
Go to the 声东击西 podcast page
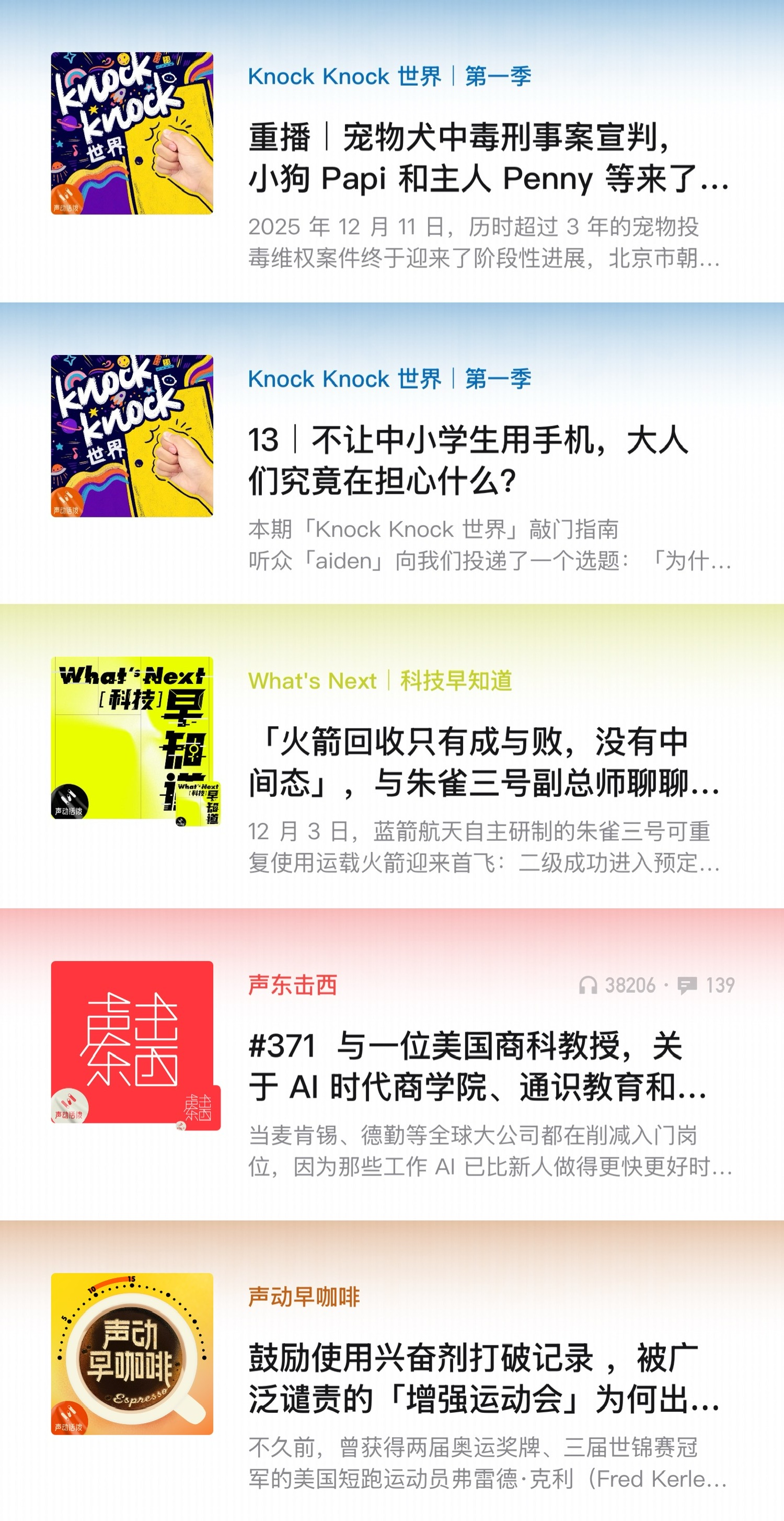(293, 984)
